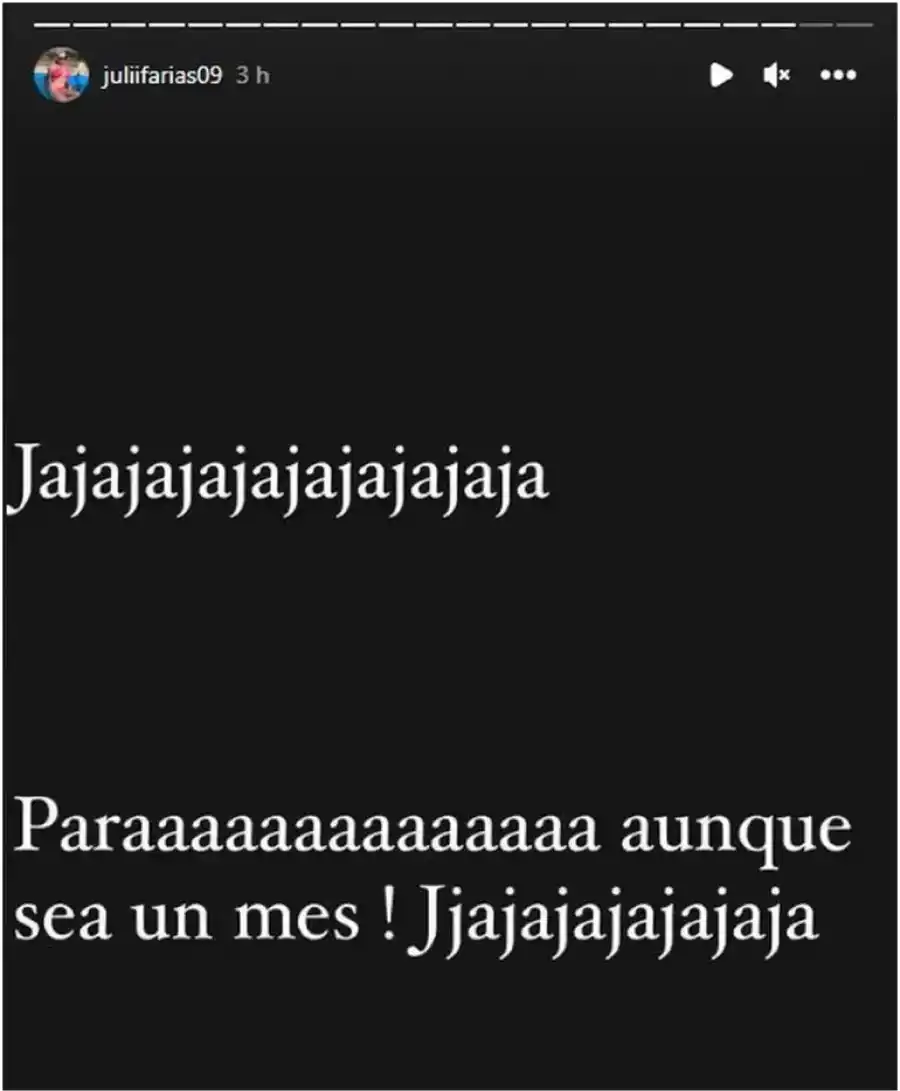Viewport: 900px width, 1091px height.
Task: Tap the juliifarias09 username
Action: coord(161,76)
